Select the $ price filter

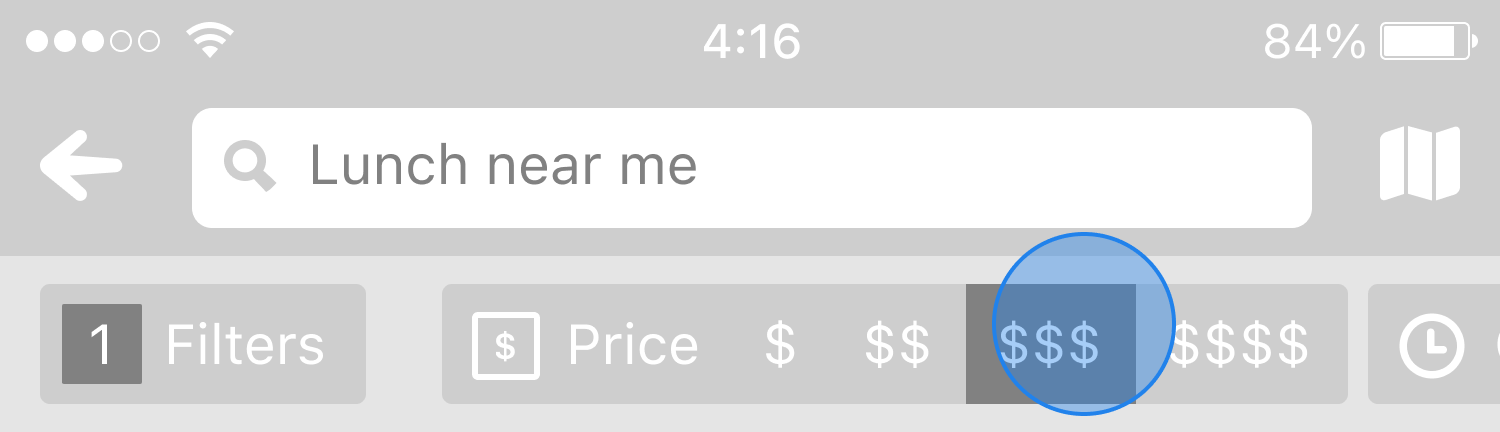click(x=780, y=344)
